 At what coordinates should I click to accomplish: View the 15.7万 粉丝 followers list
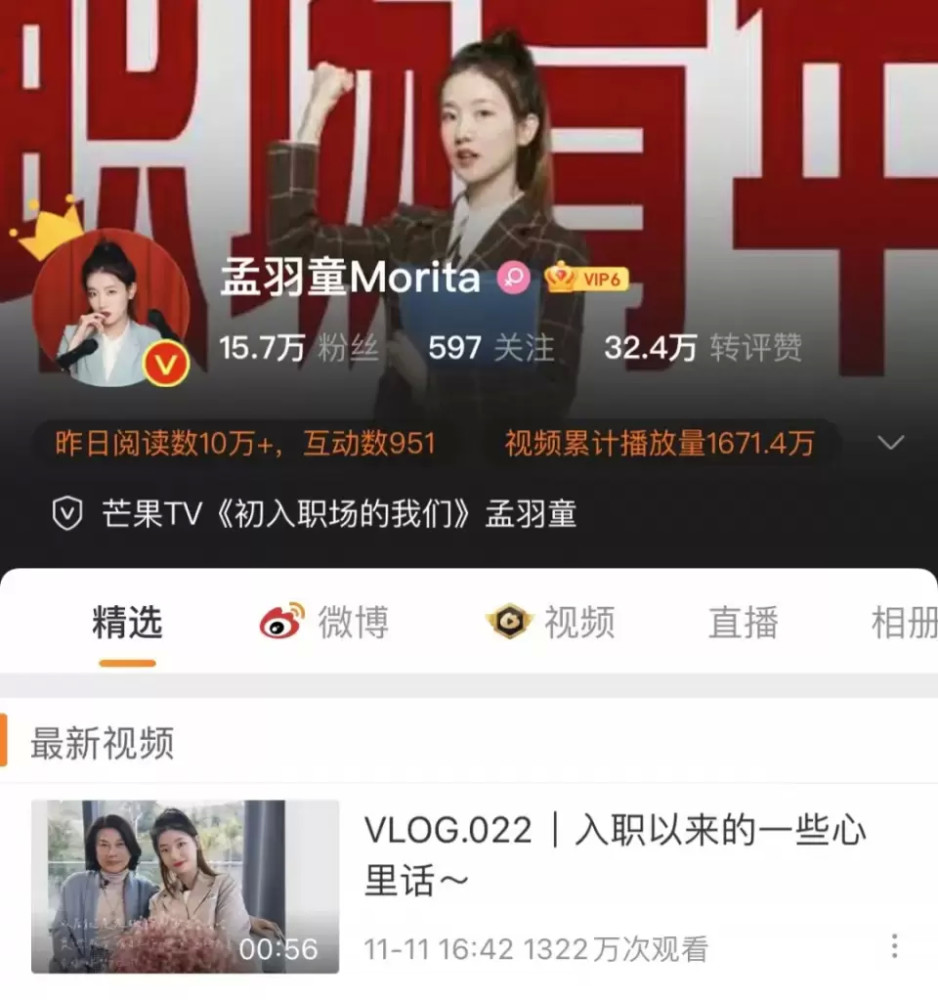[x=299, y=347]
